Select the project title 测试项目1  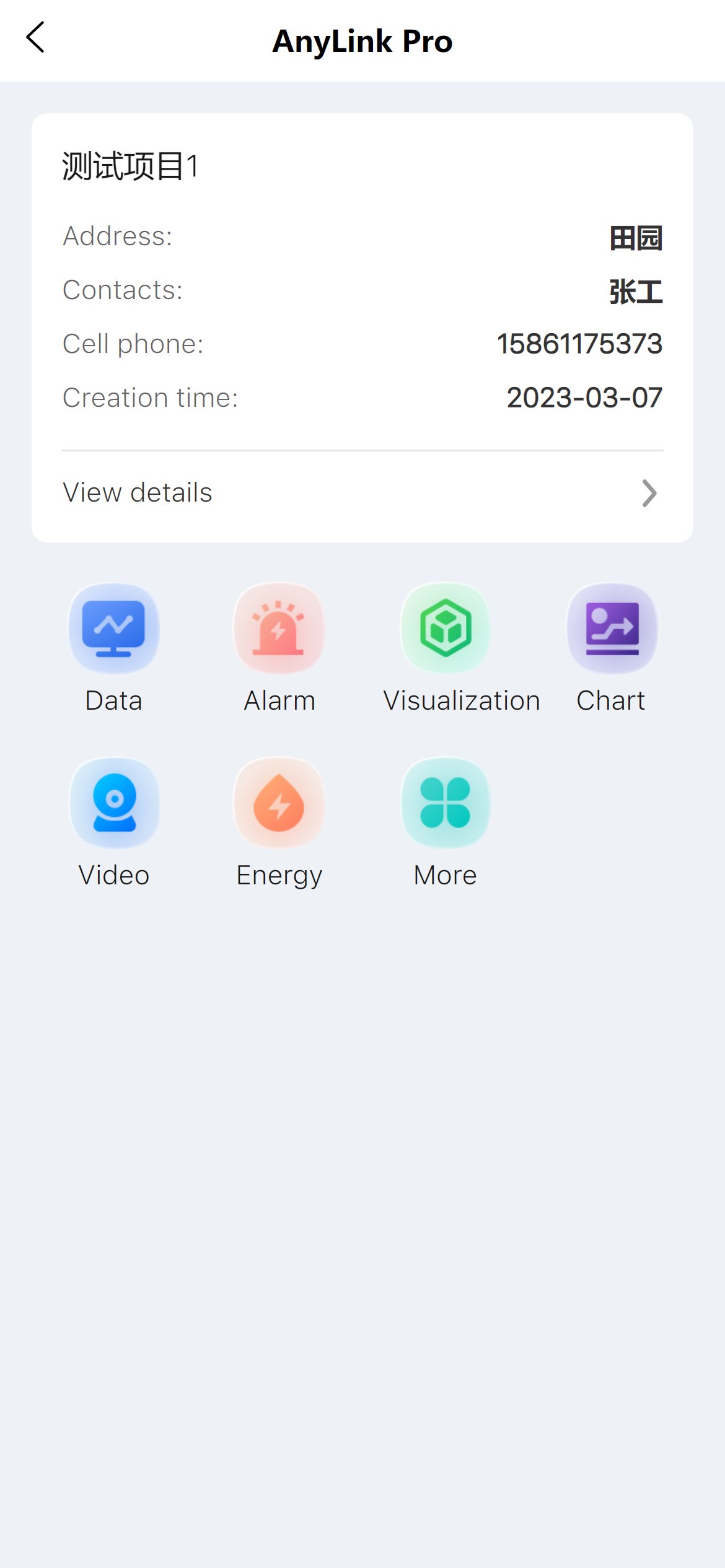pyautogui.click(x=130, y=164)
